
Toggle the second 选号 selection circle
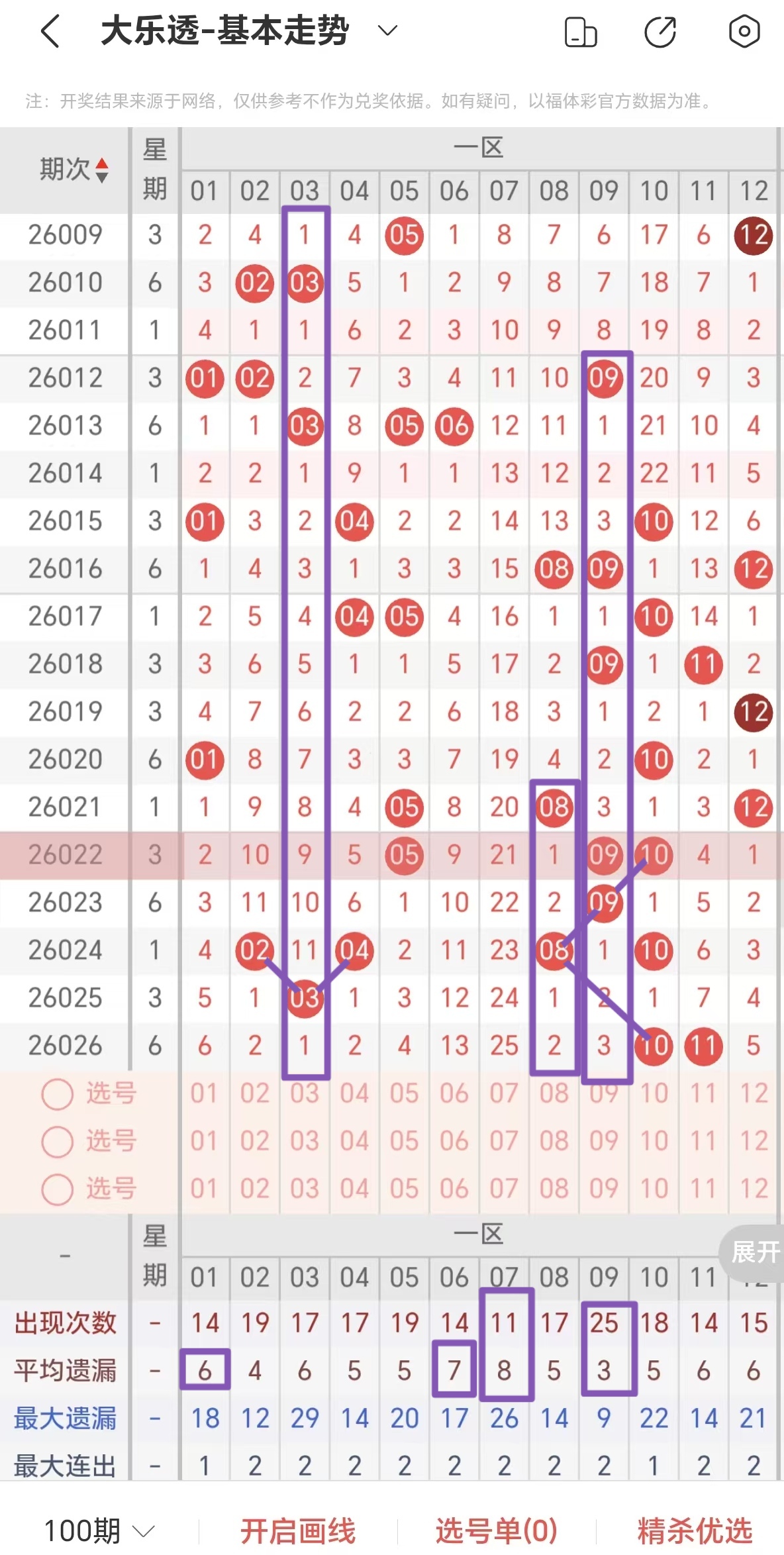[x=57, y=1142]
